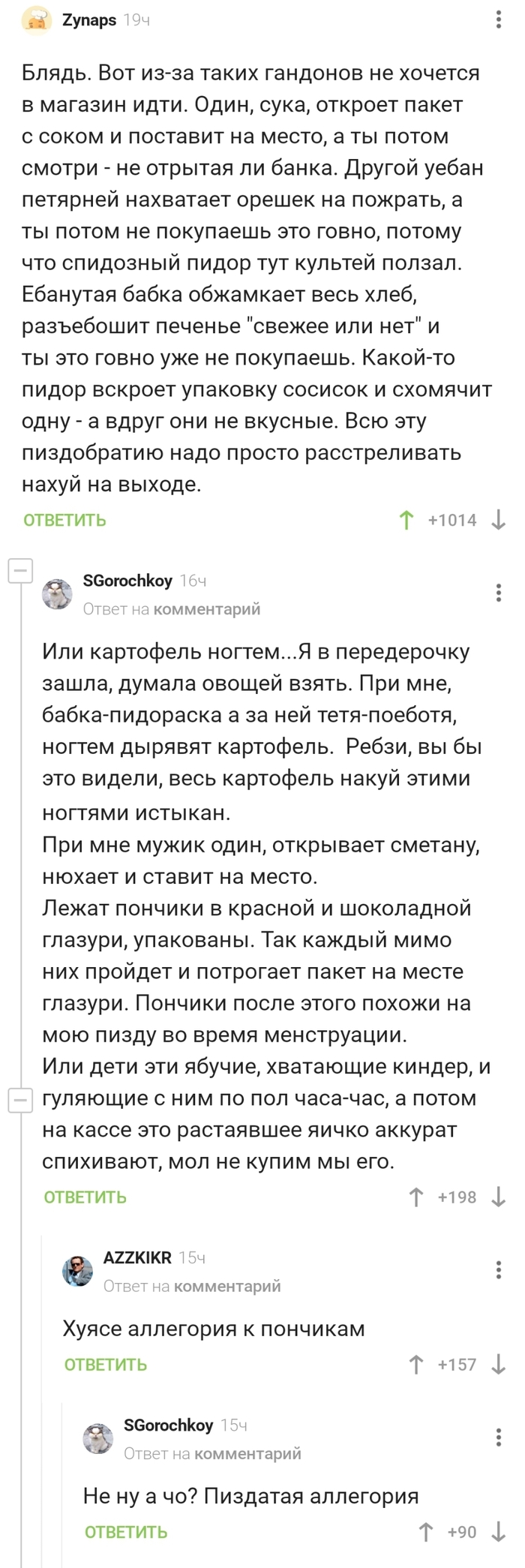This screenshot has height=1568, width=525.
Task: Jump to parent via SGorochkoy 16ч 'комментарий' link
Action: pyautogui.click(x=206, y=609)
